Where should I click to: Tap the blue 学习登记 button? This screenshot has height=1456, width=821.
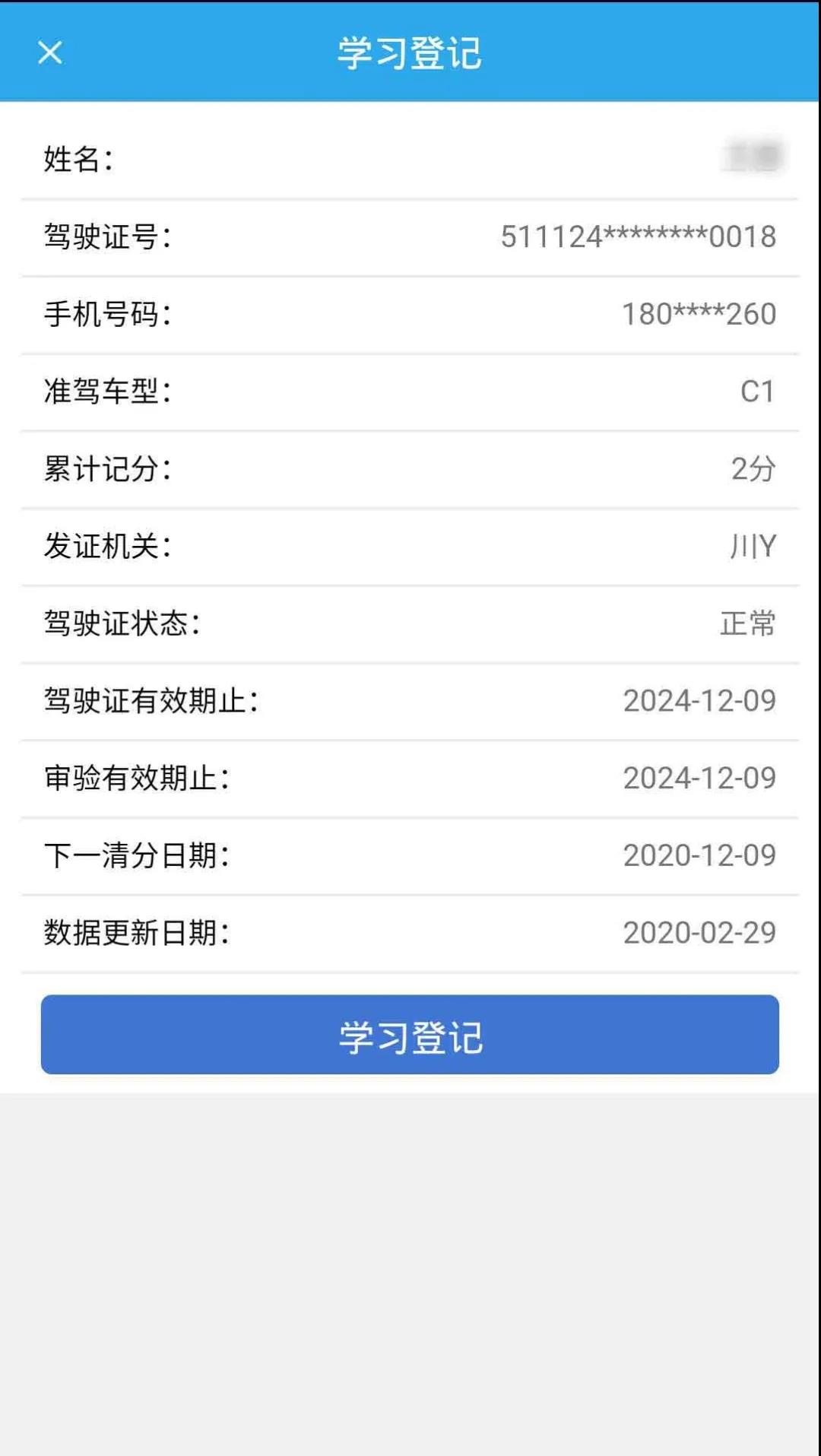[410, 1035]
